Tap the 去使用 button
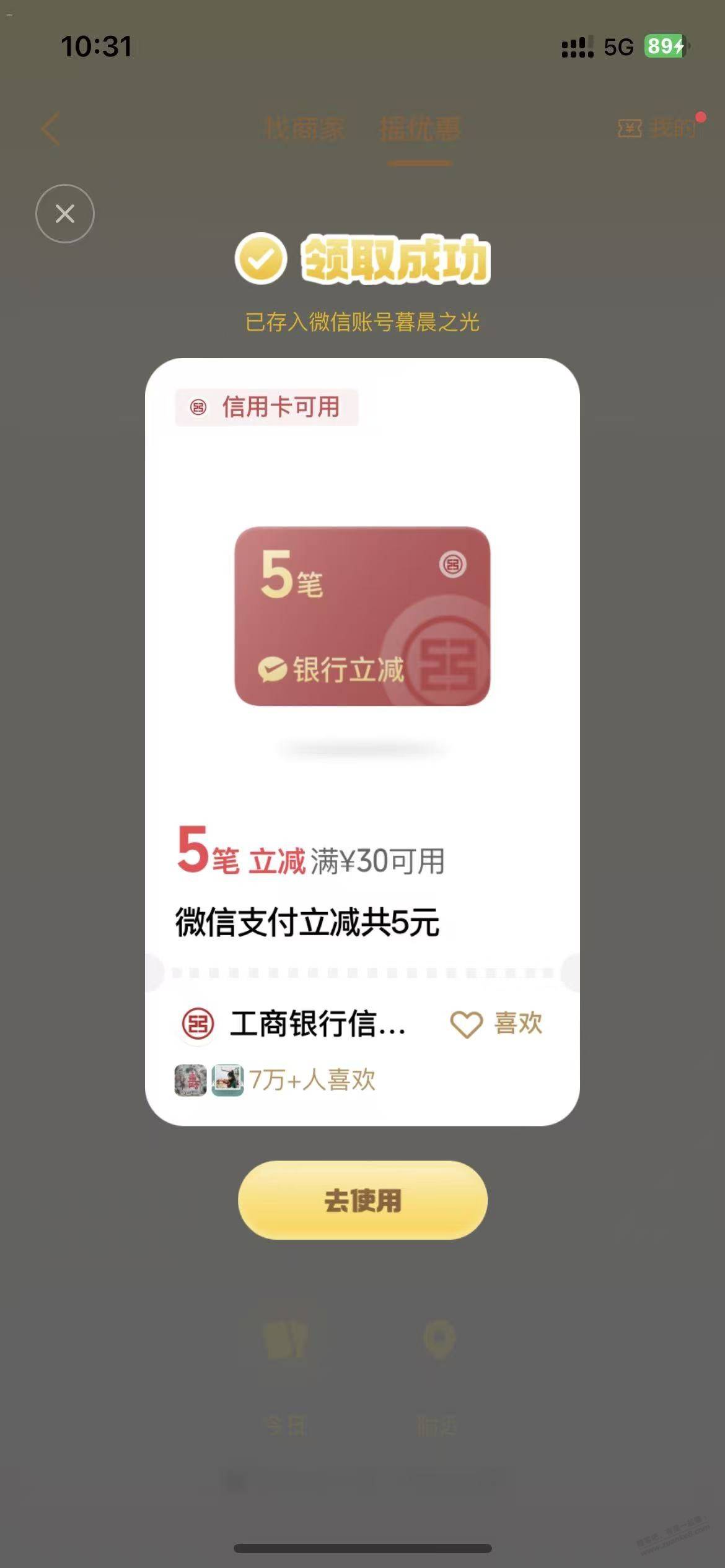The width and height of the screenshot is (725, 1568). pos(362,1200)
